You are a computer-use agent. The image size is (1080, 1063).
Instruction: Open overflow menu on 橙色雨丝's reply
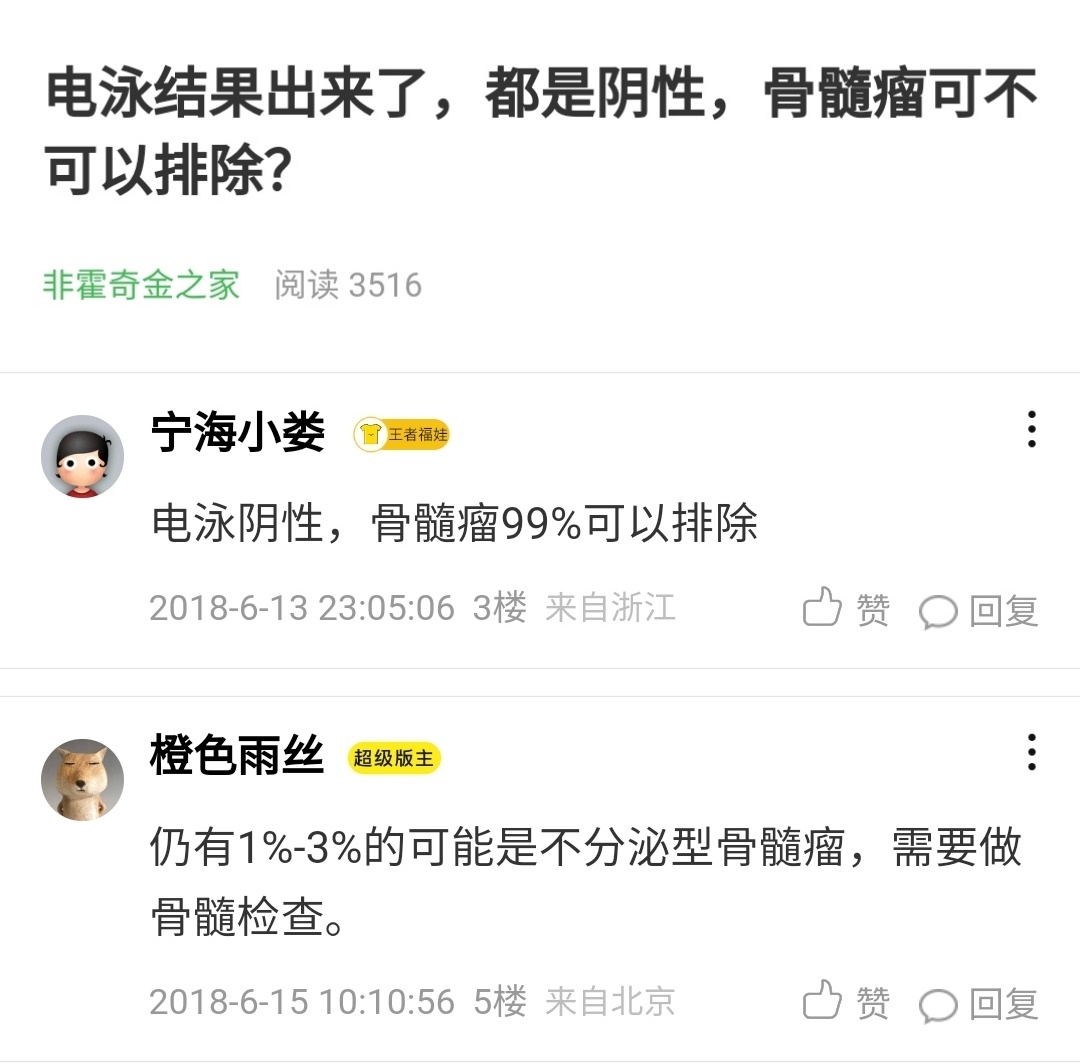coord(1031,752)
